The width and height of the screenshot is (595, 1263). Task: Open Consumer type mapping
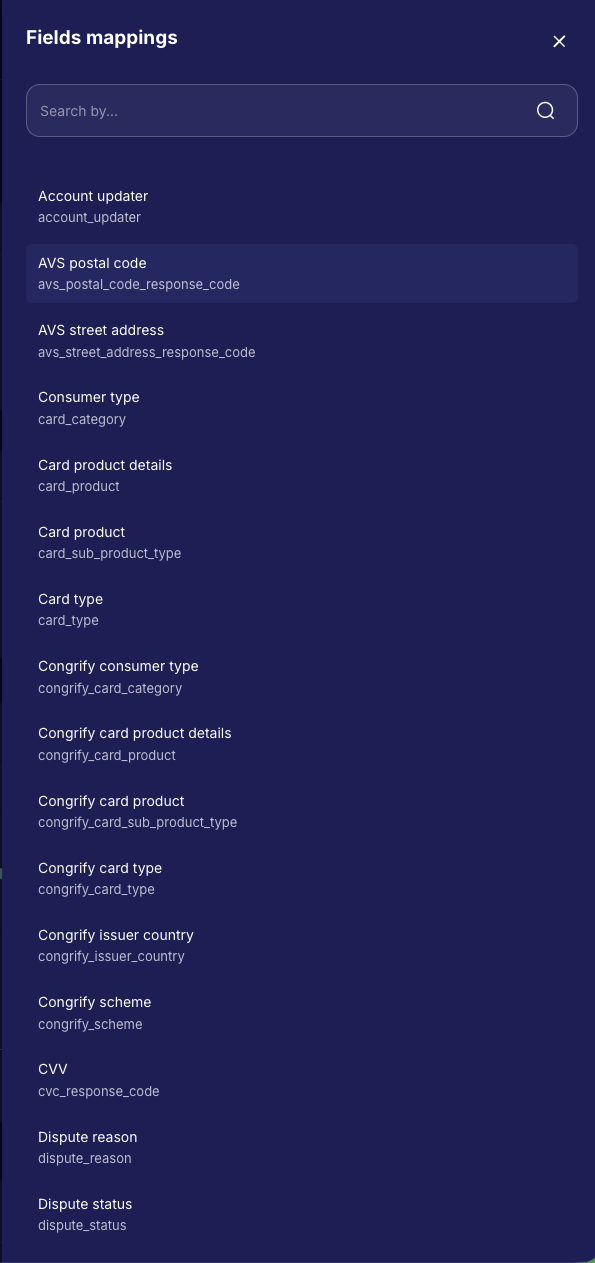pos(302,407)
